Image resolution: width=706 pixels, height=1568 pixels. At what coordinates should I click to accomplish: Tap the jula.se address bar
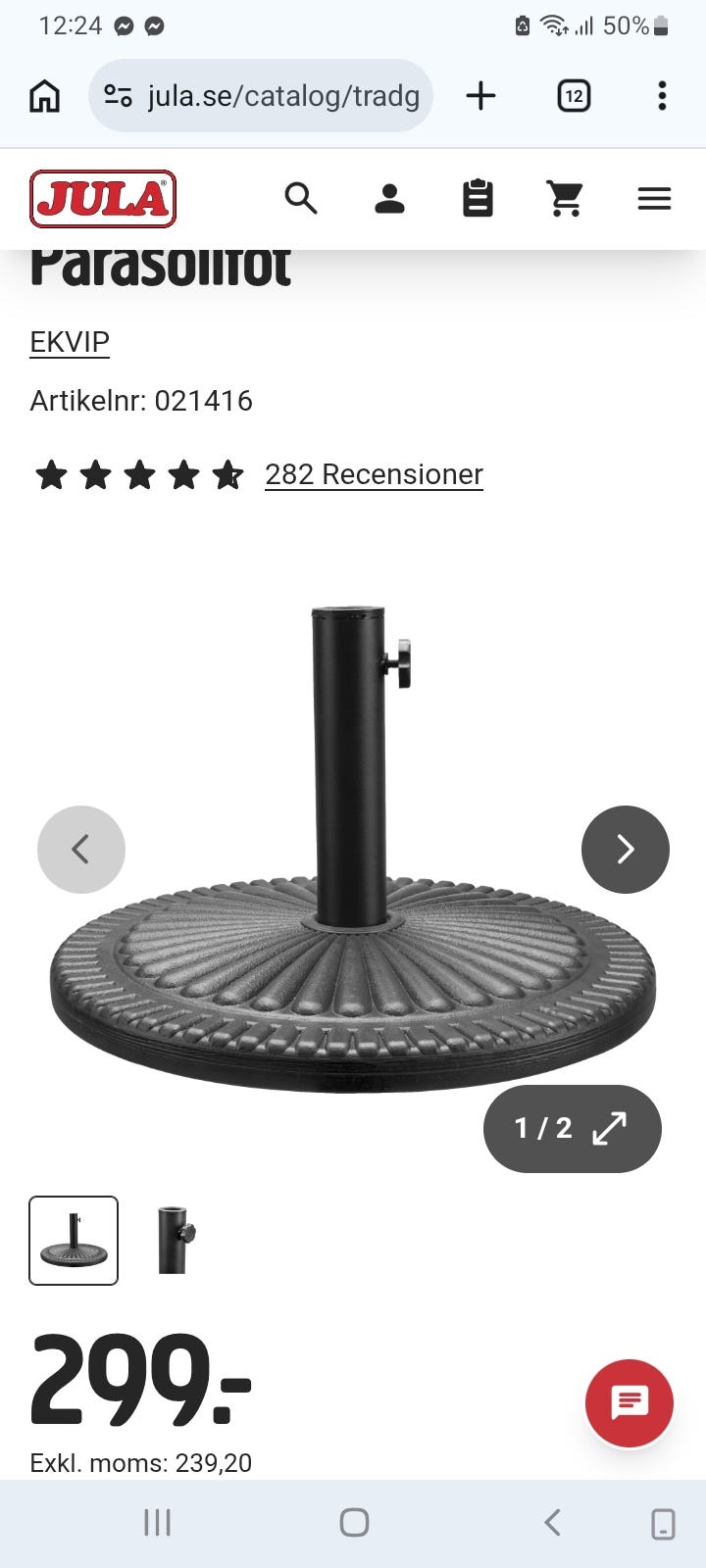(x=261, y=96)
